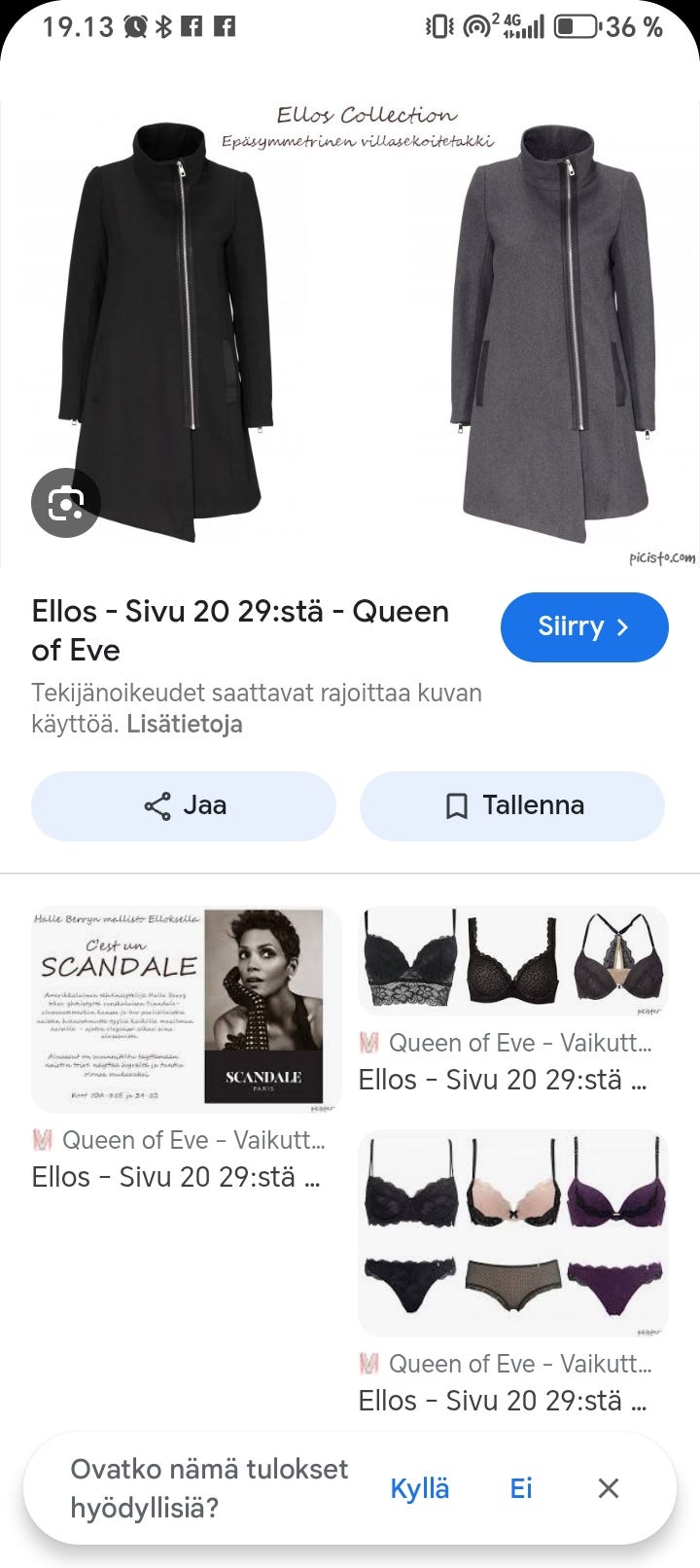Viewport: 700px width, 1568px height.
Task: Tap the Queen of Eve brand logo near lingerie result
Action: (x=368, y=1042)
